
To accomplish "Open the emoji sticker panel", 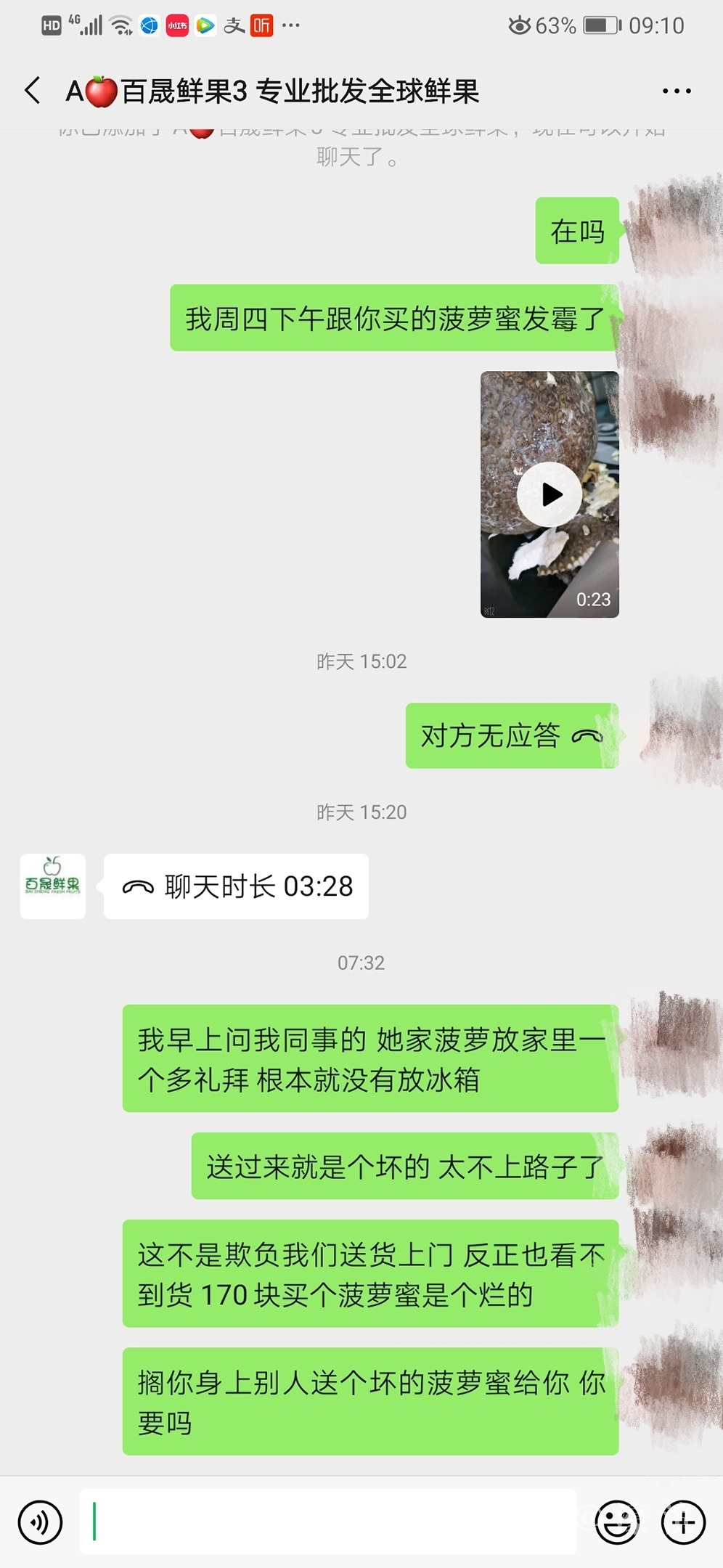I will (617, 1522).
